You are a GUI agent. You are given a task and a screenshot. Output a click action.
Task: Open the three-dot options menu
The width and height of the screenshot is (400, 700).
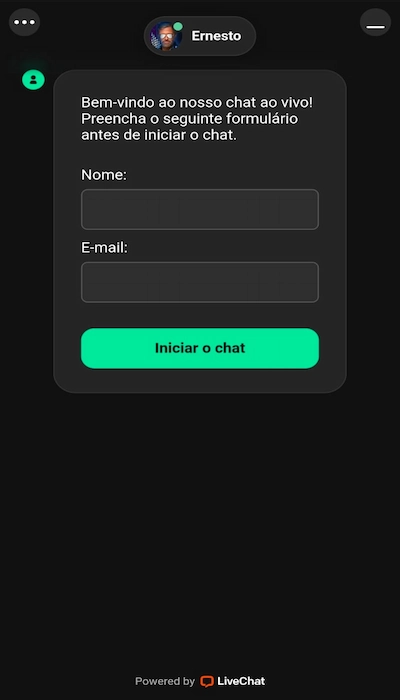coord(25,22)
